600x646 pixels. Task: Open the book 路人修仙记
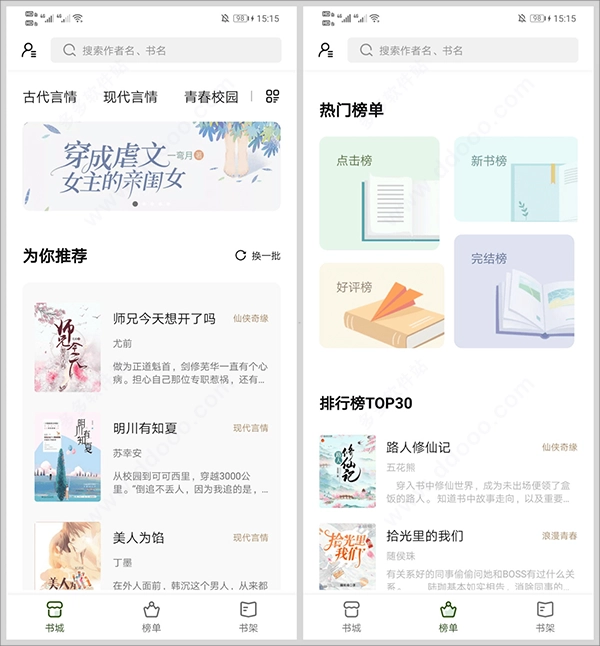(x=418, y=448)
